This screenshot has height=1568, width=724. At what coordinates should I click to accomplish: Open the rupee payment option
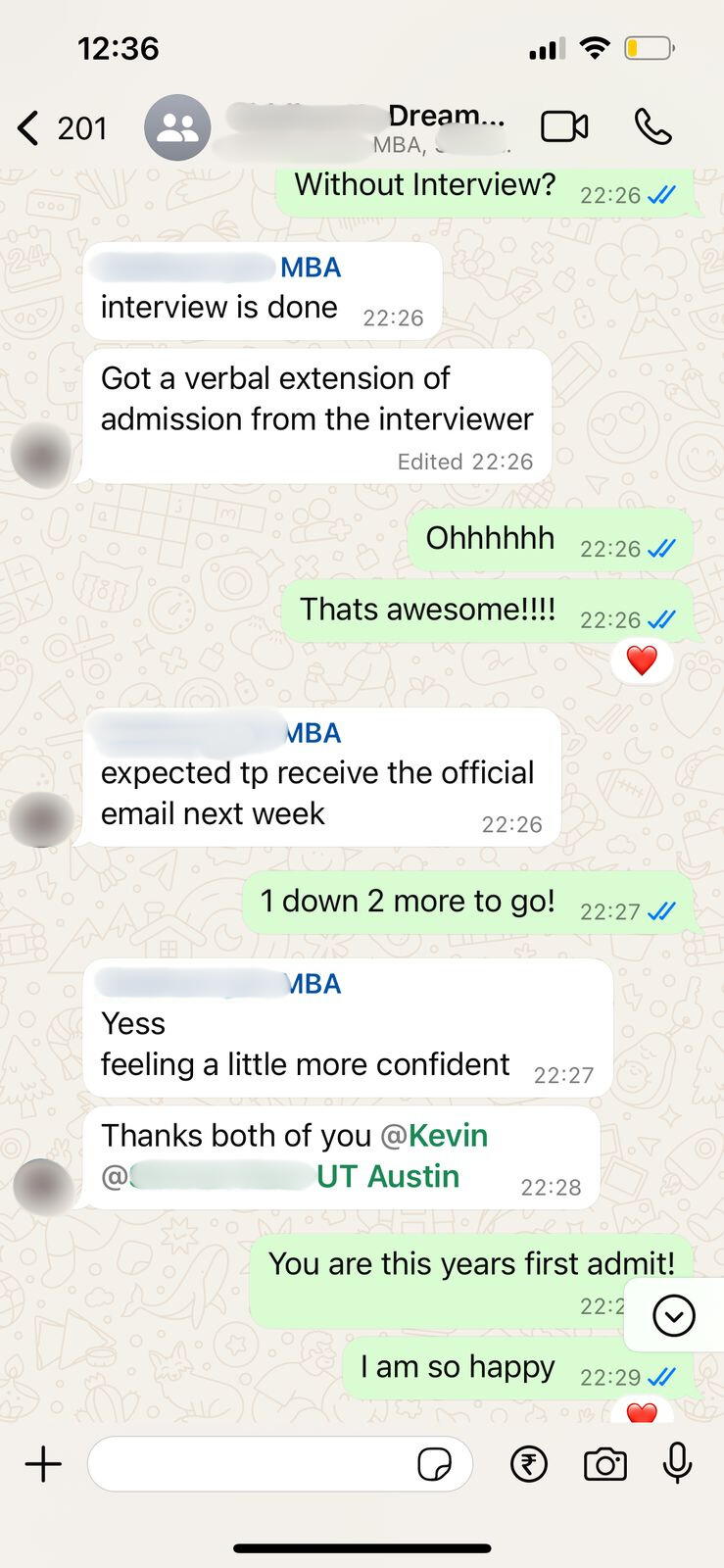click(x=529, y=1464)
